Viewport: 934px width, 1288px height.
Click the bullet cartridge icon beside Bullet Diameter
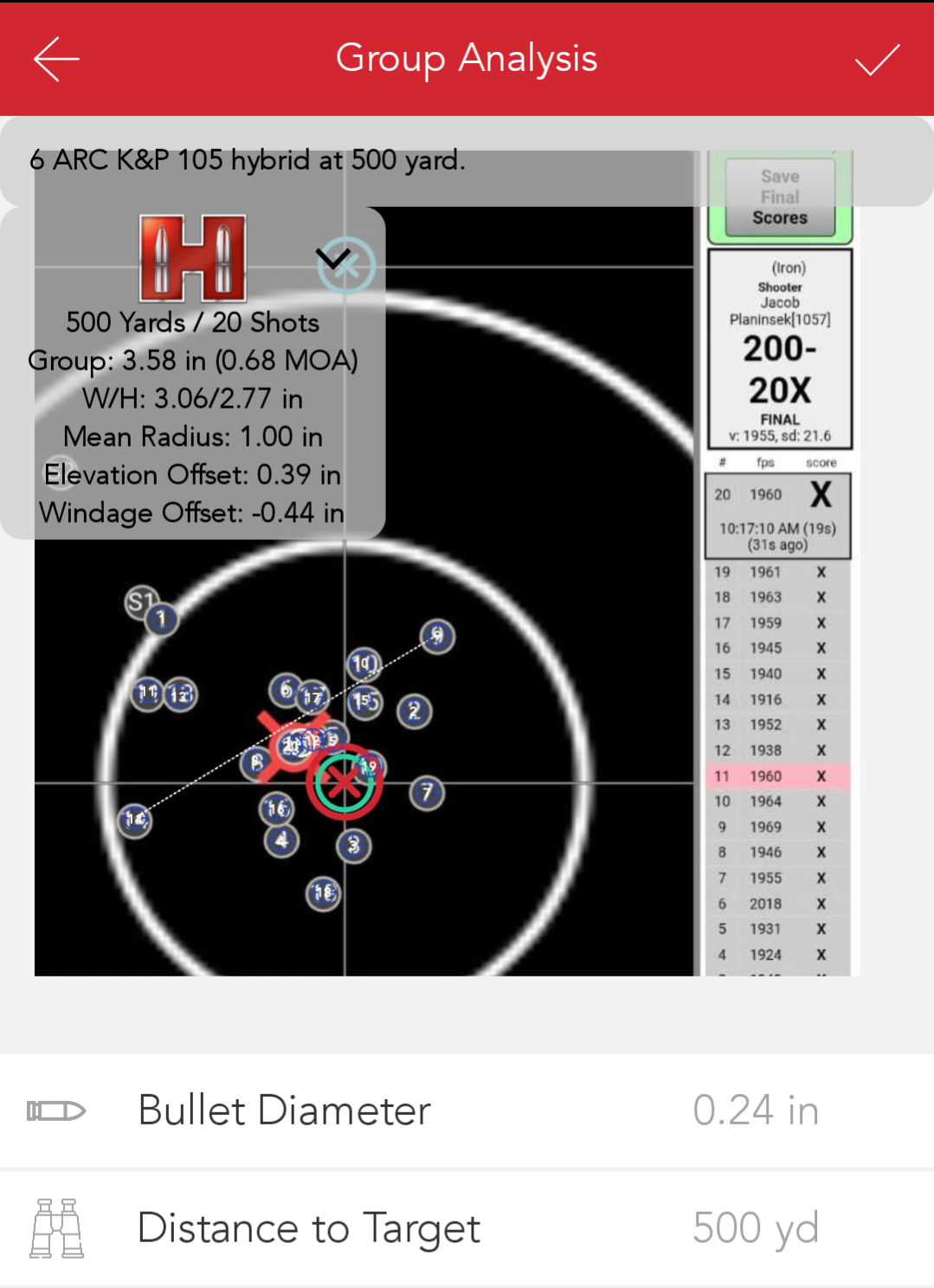pyautogui.click(x=55, y=1110)
